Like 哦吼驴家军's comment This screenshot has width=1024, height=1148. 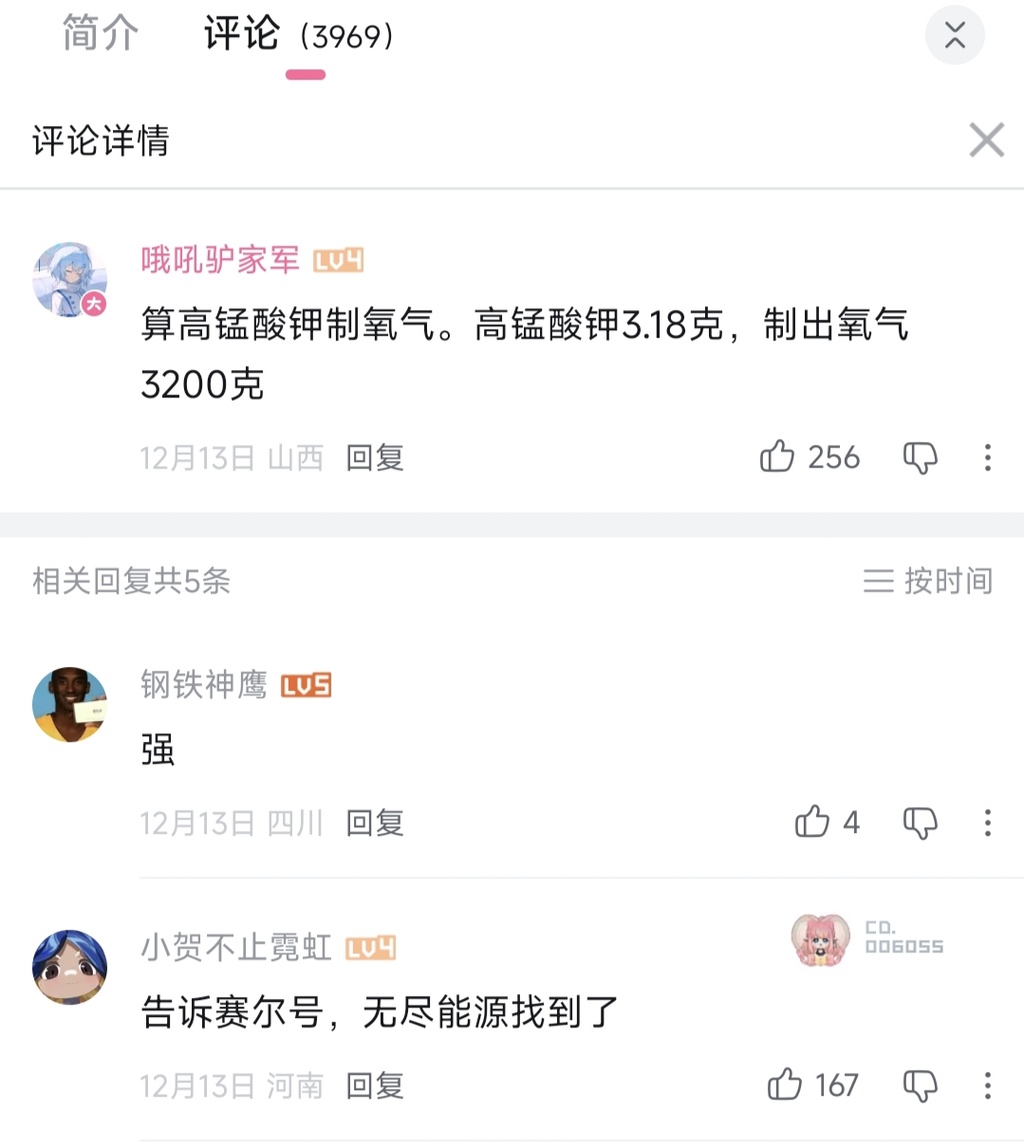(x=778, y=457)
